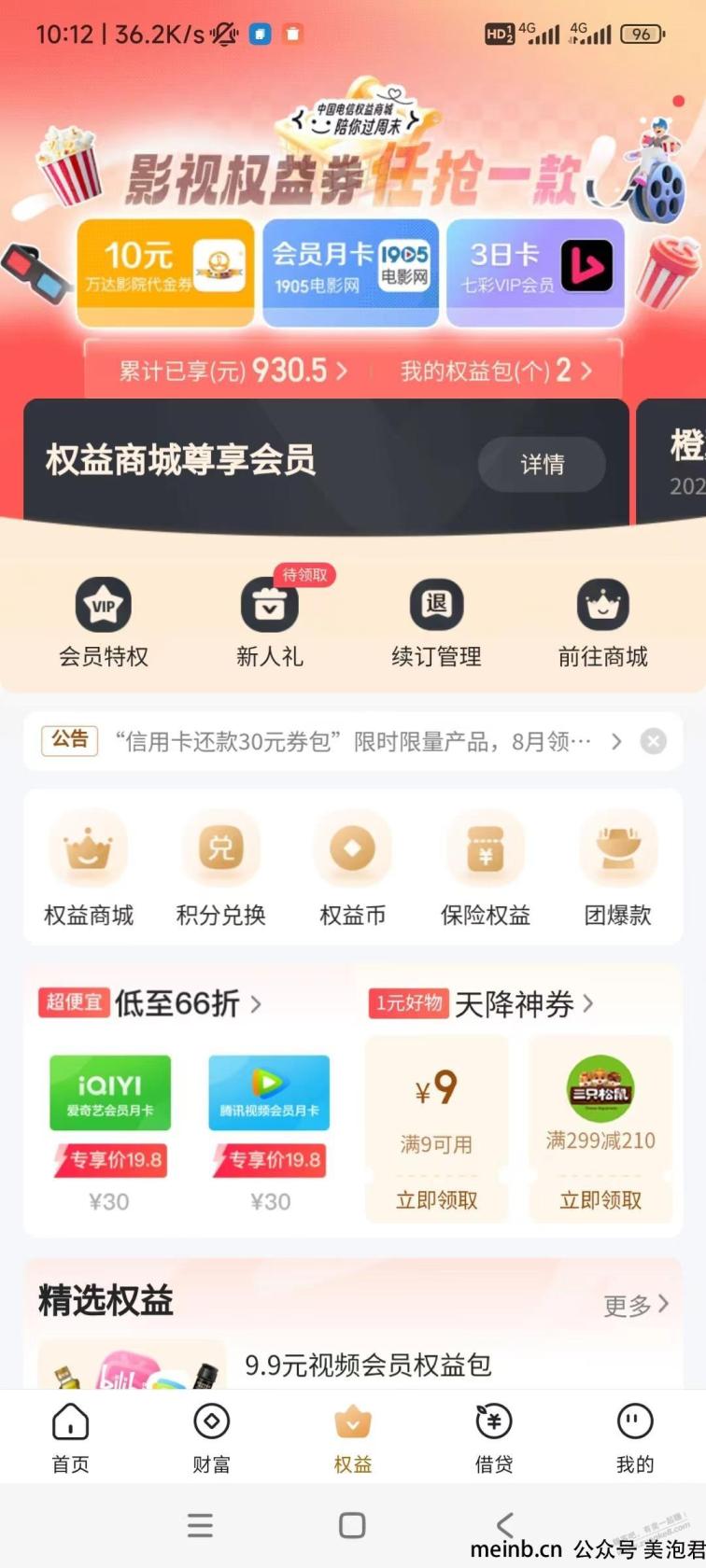Image resolution: width=706 pixels, height=1568 pixels.
Task: Open 积分兑换
Action: (x=221, y=868)
